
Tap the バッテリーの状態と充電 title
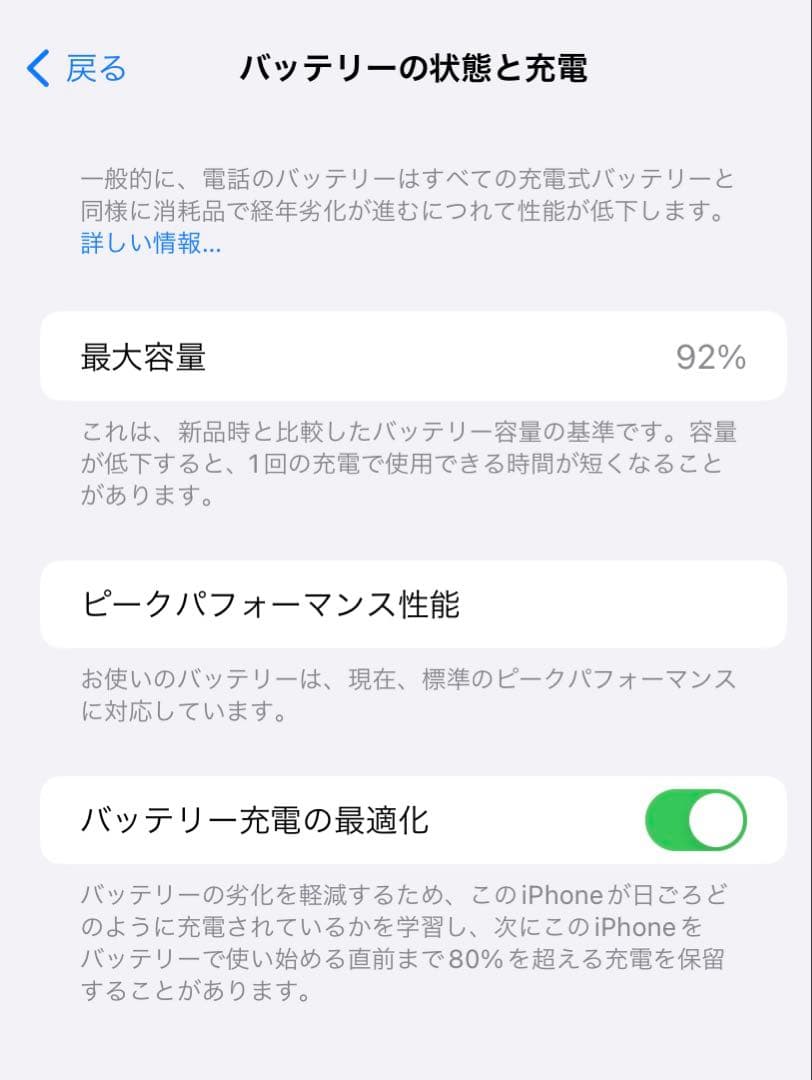point(406,68)
